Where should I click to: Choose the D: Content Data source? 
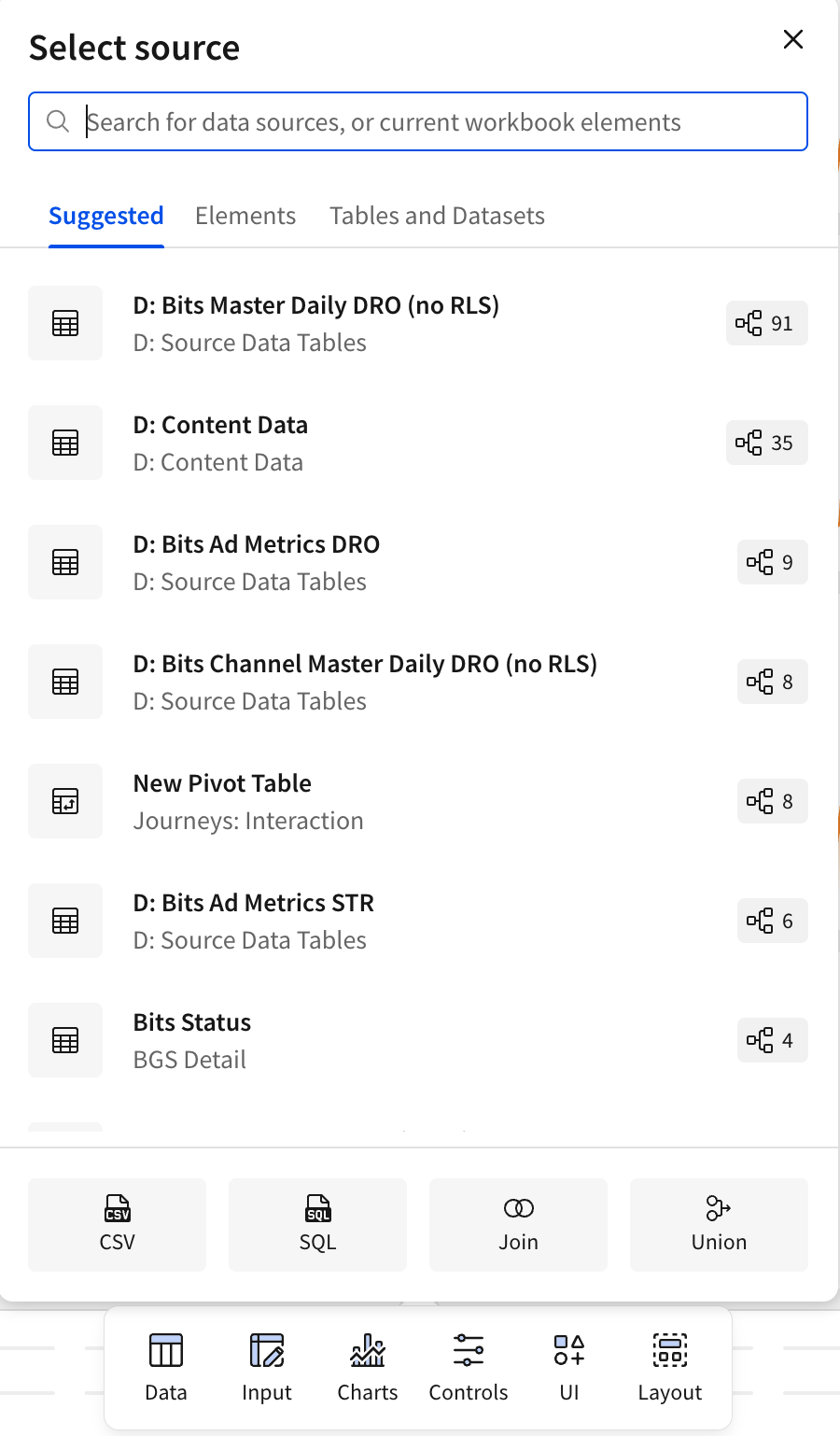coord(221,443)
